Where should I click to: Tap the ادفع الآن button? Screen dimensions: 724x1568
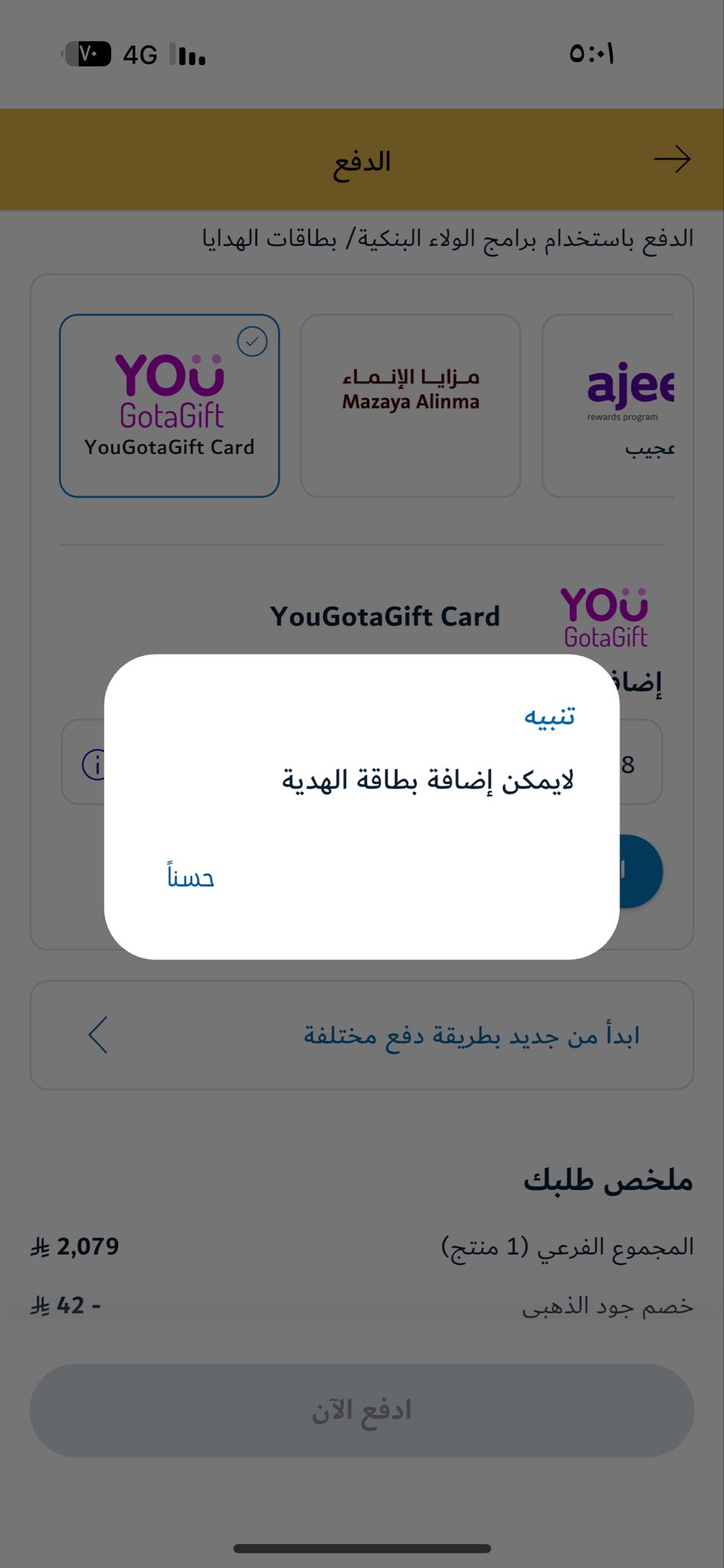(362, 1410)
